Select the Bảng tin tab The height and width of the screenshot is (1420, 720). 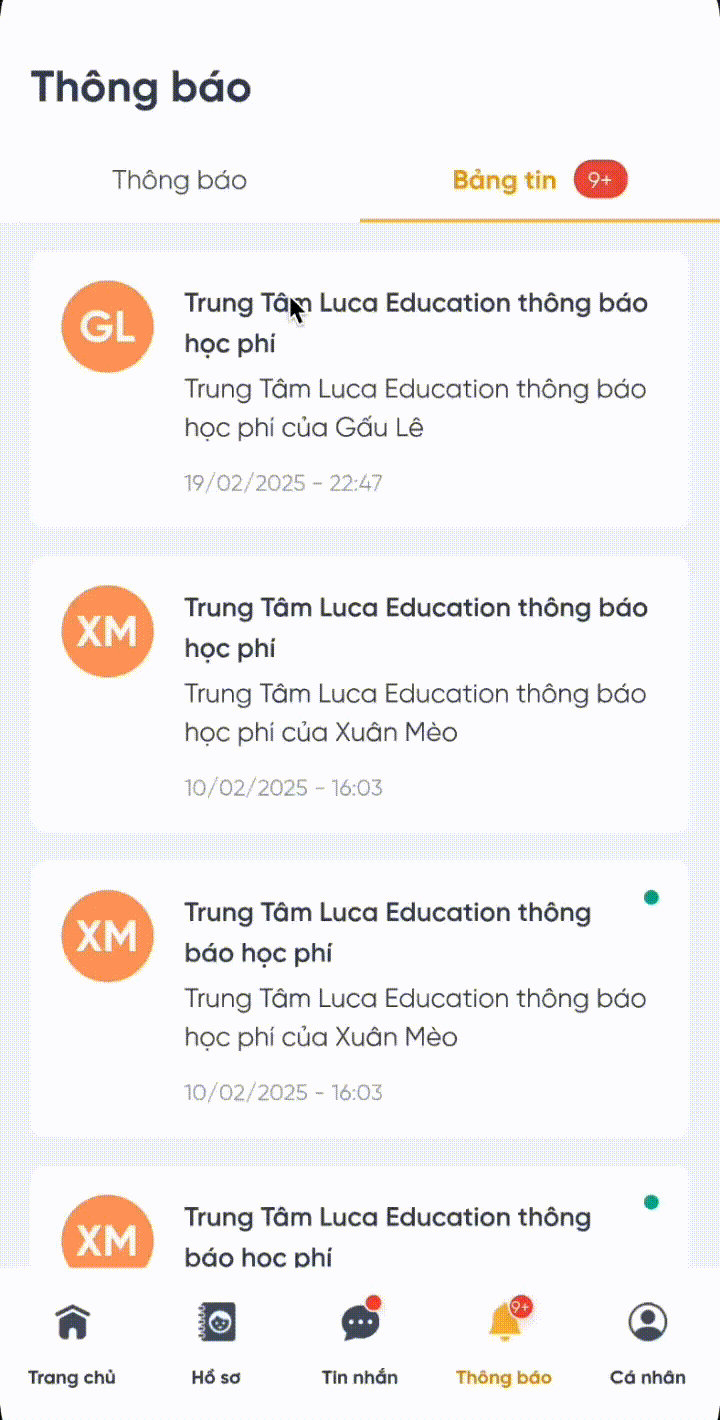point(505,180)
